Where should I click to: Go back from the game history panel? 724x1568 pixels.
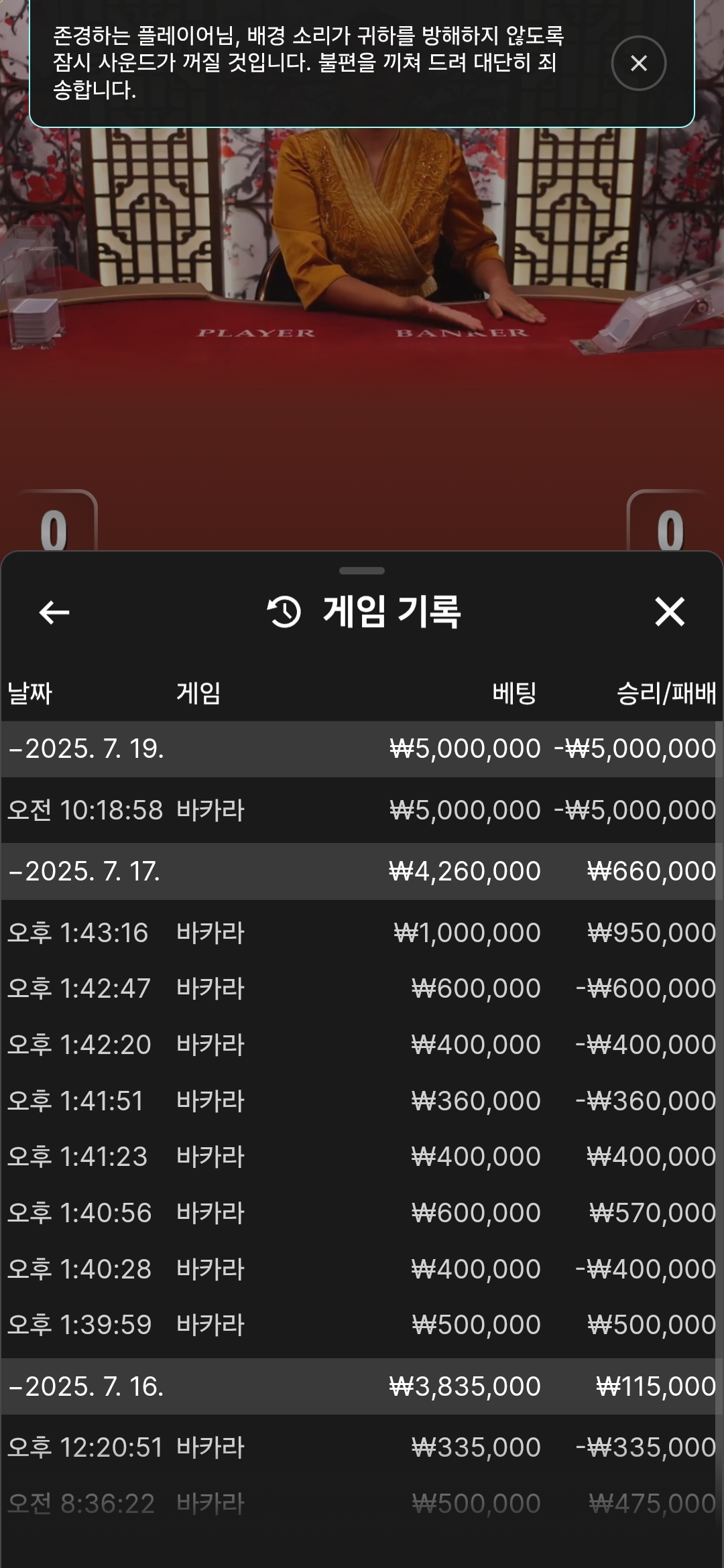(54, 612)
